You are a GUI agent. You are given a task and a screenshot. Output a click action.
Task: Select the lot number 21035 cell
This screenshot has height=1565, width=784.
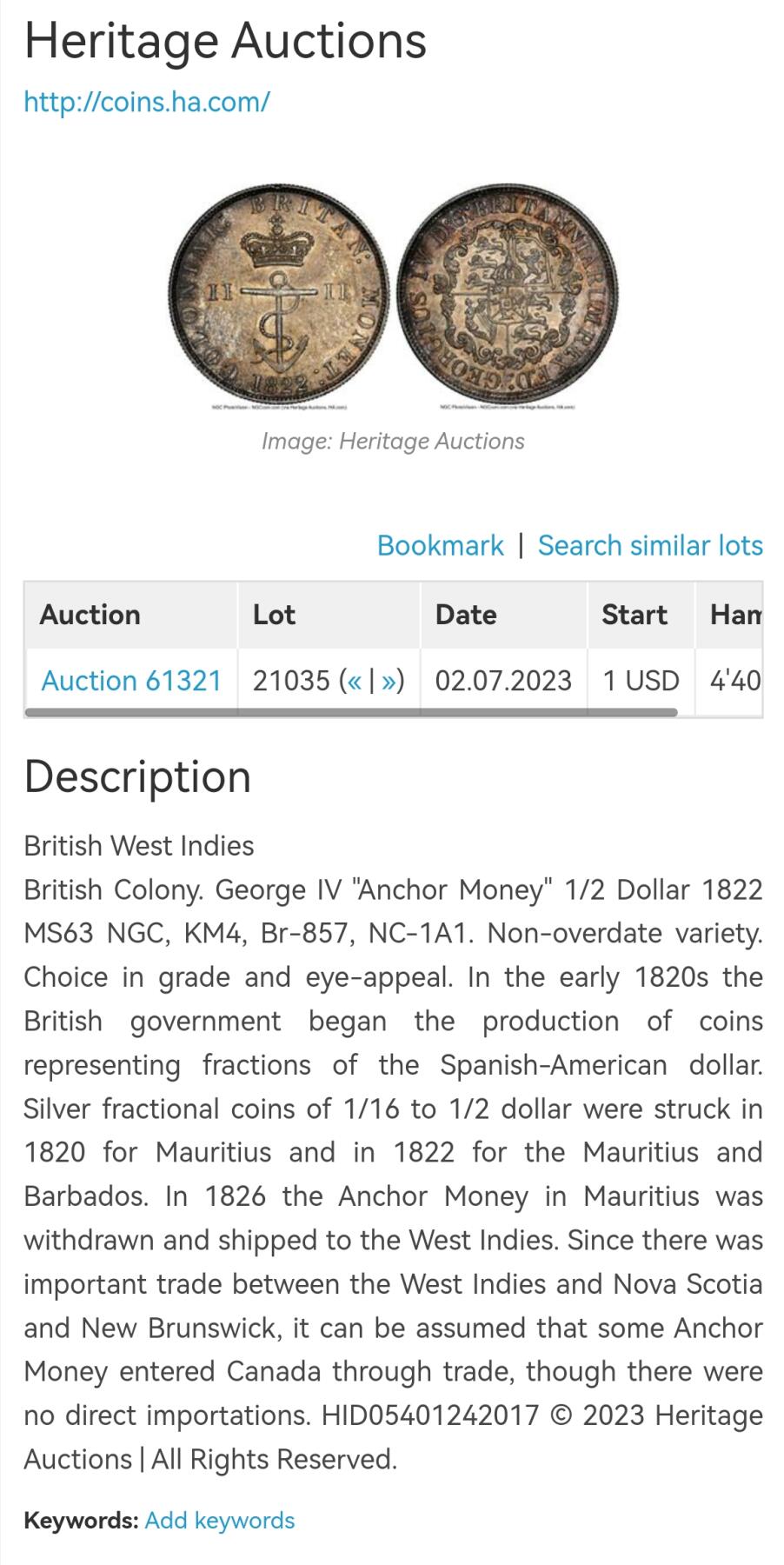[291, 682]
